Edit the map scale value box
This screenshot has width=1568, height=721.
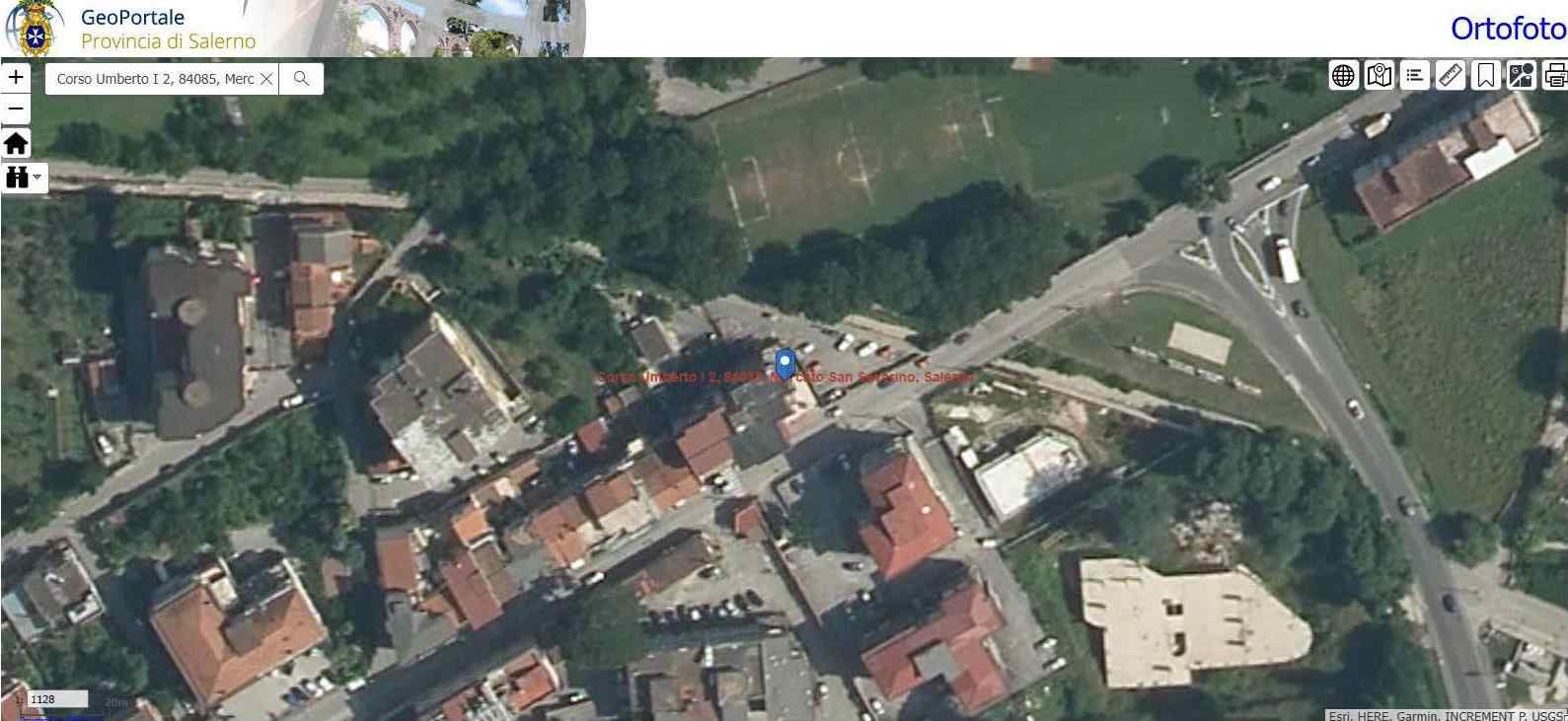(x=56, y=699)
